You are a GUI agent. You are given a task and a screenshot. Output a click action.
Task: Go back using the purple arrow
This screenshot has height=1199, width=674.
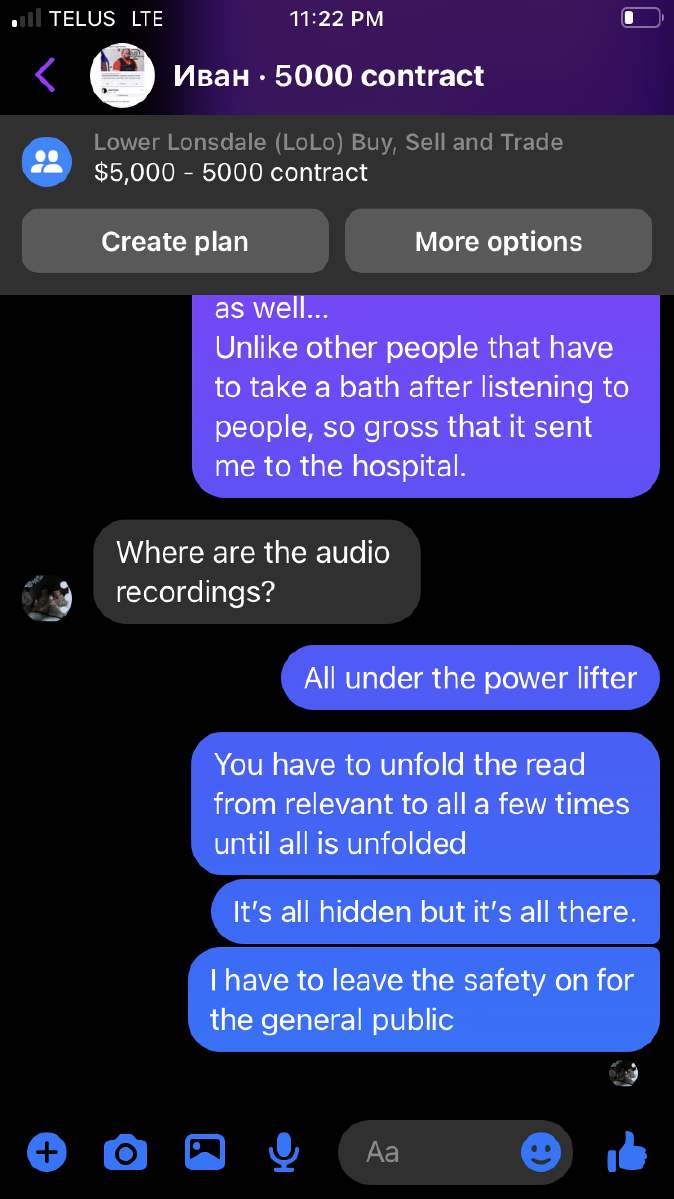[45, 75]
